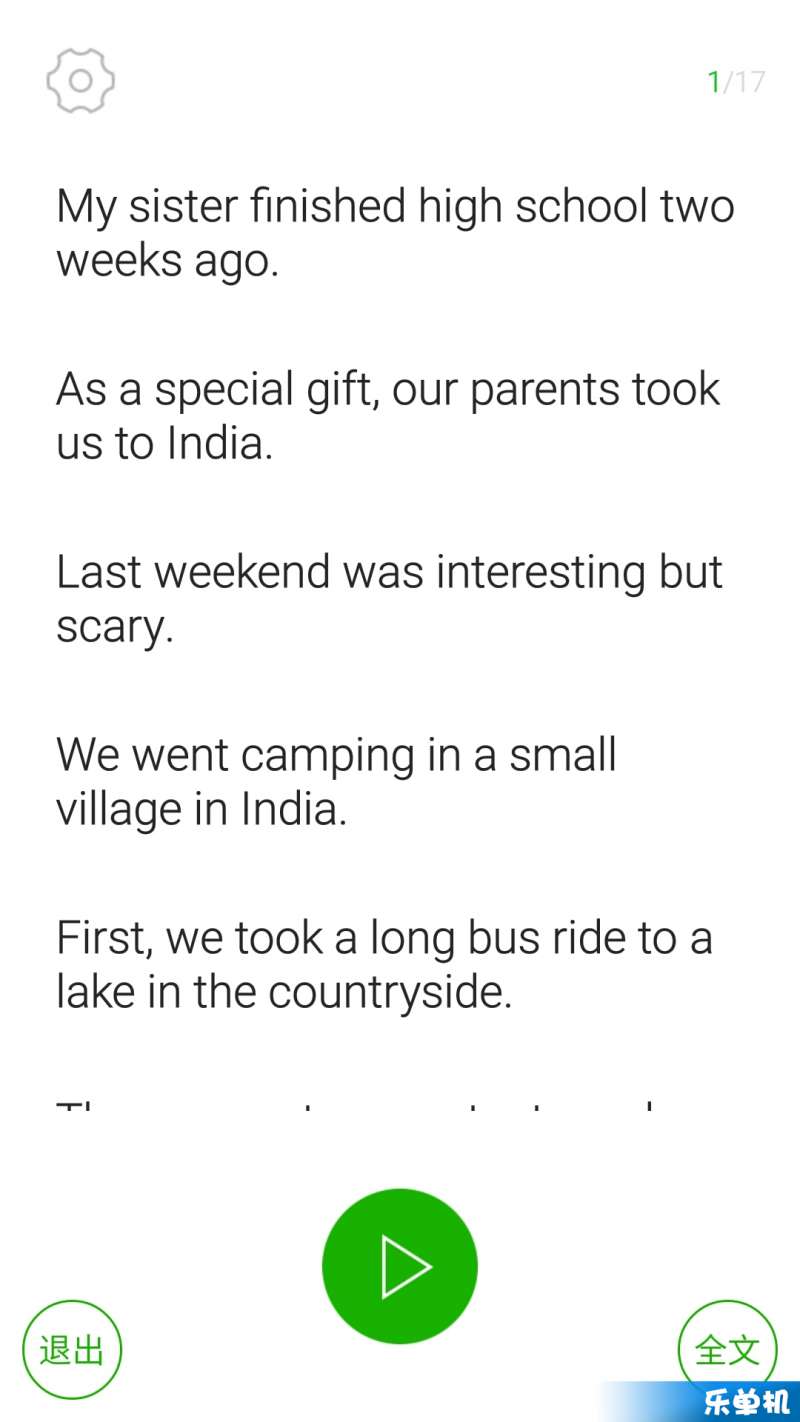Tap the 退出 exit button
The image size is (800, 1422).
click(72, 1350)
